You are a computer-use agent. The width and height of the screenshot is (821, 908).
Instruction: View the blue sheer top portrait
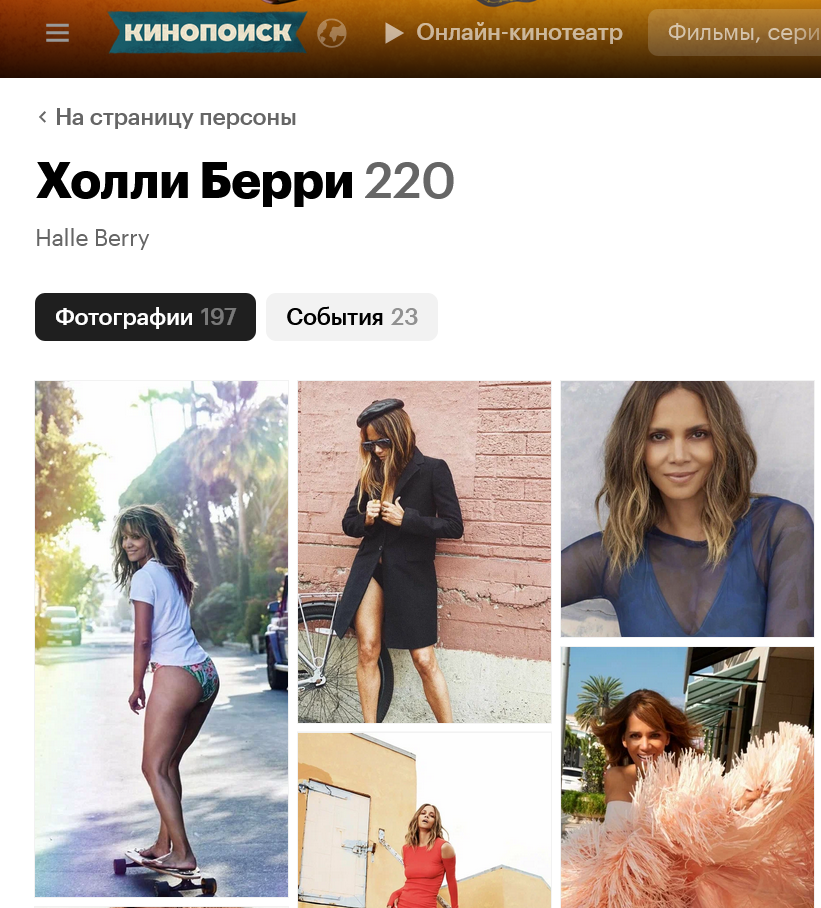tap(687, 509)
